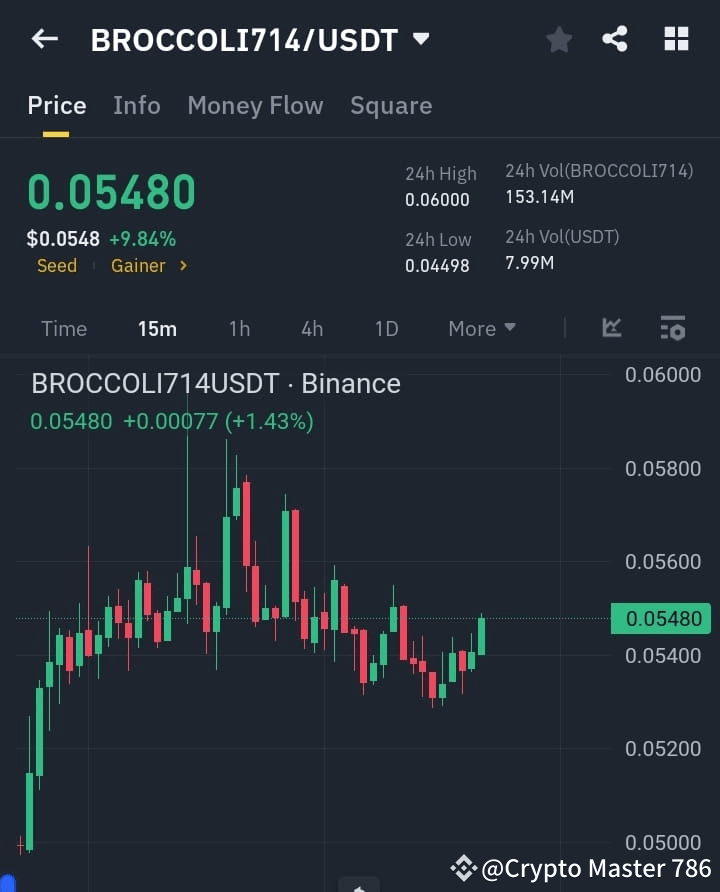This screenshot has height=892, width=720.
Task: Open the Info tab
Action: pos(137,105)
